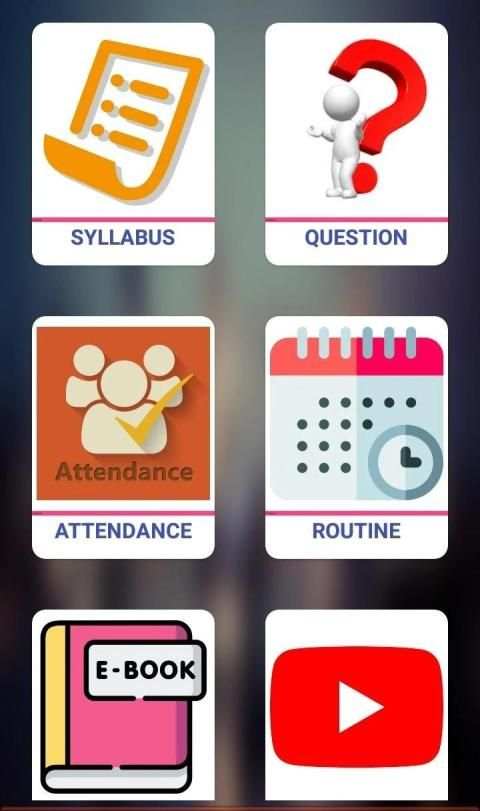Open the Syllabus card

click(x=123, y=144)
